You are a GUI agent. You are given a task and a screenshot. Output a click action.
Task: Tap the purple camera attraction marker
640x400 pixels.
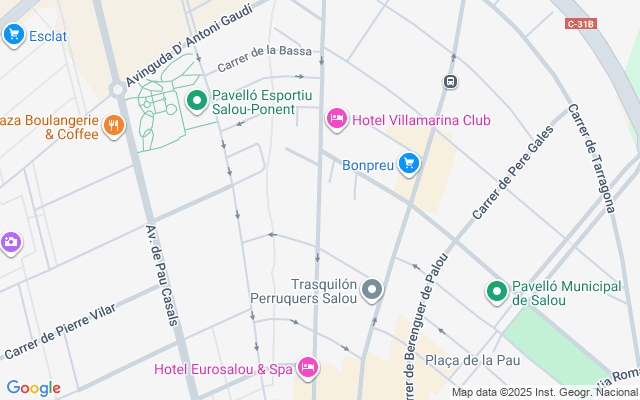tap(10, 242)
